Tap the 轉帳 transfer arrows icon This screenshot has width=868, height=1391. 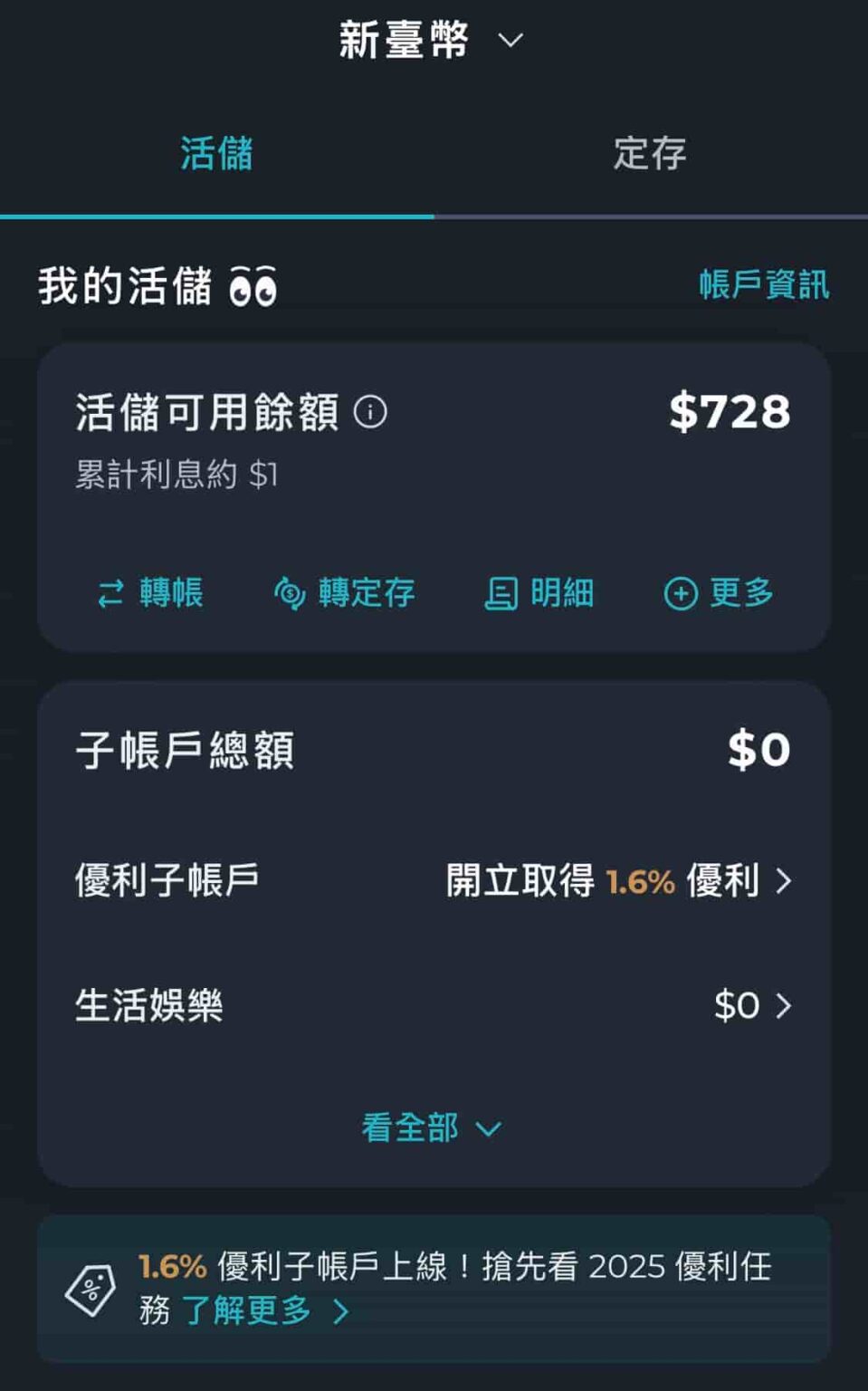109,593
